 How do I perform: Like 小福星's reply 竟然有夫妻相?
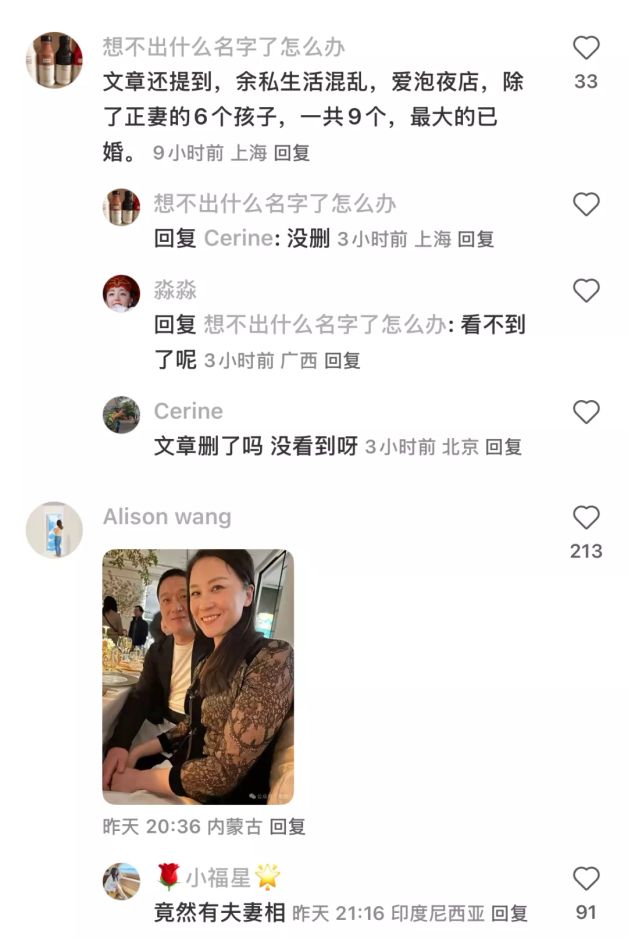point(586,879)
